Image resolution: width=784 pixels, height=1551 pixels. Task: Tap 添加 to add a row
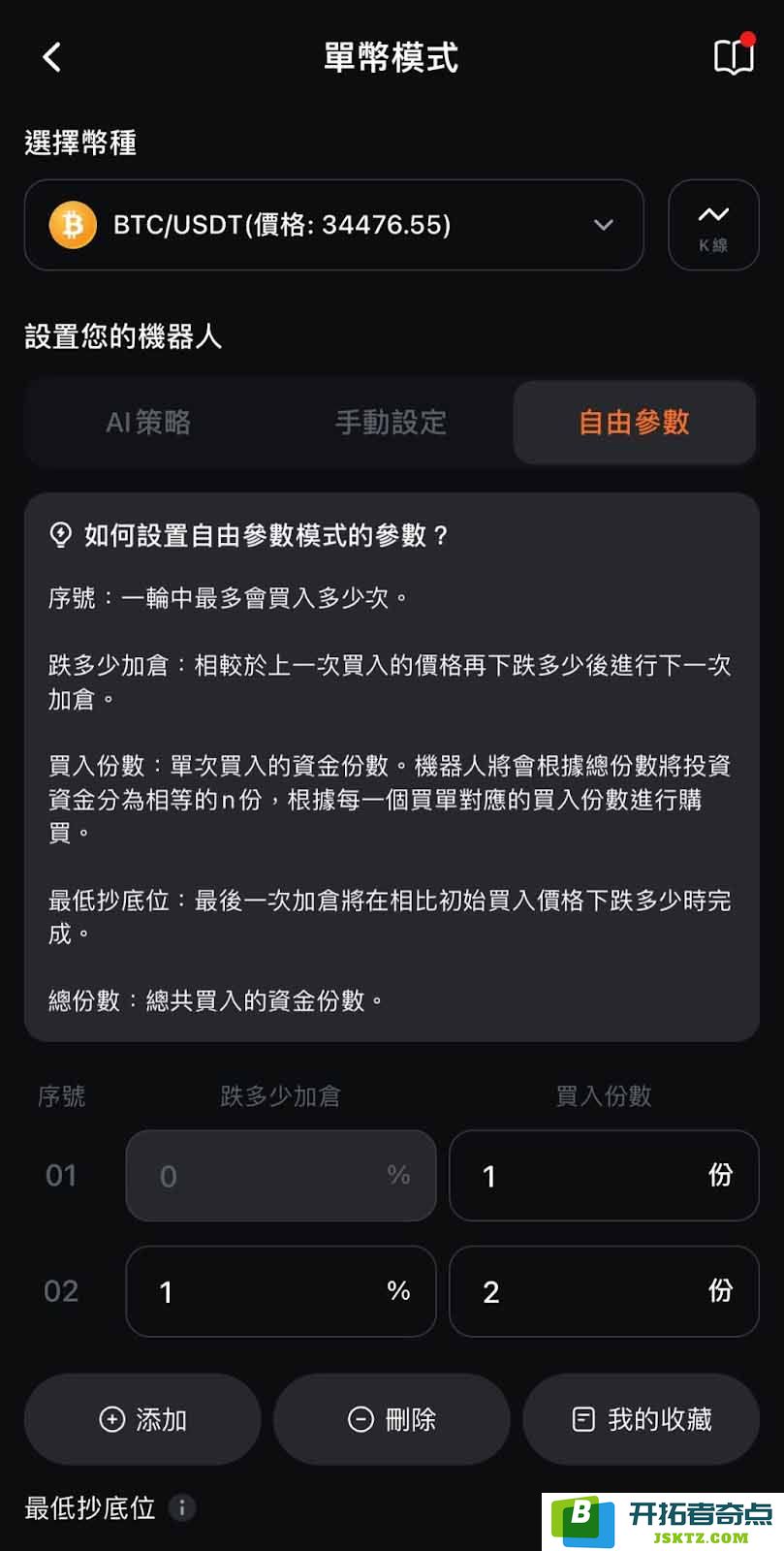click(142, 1419)
